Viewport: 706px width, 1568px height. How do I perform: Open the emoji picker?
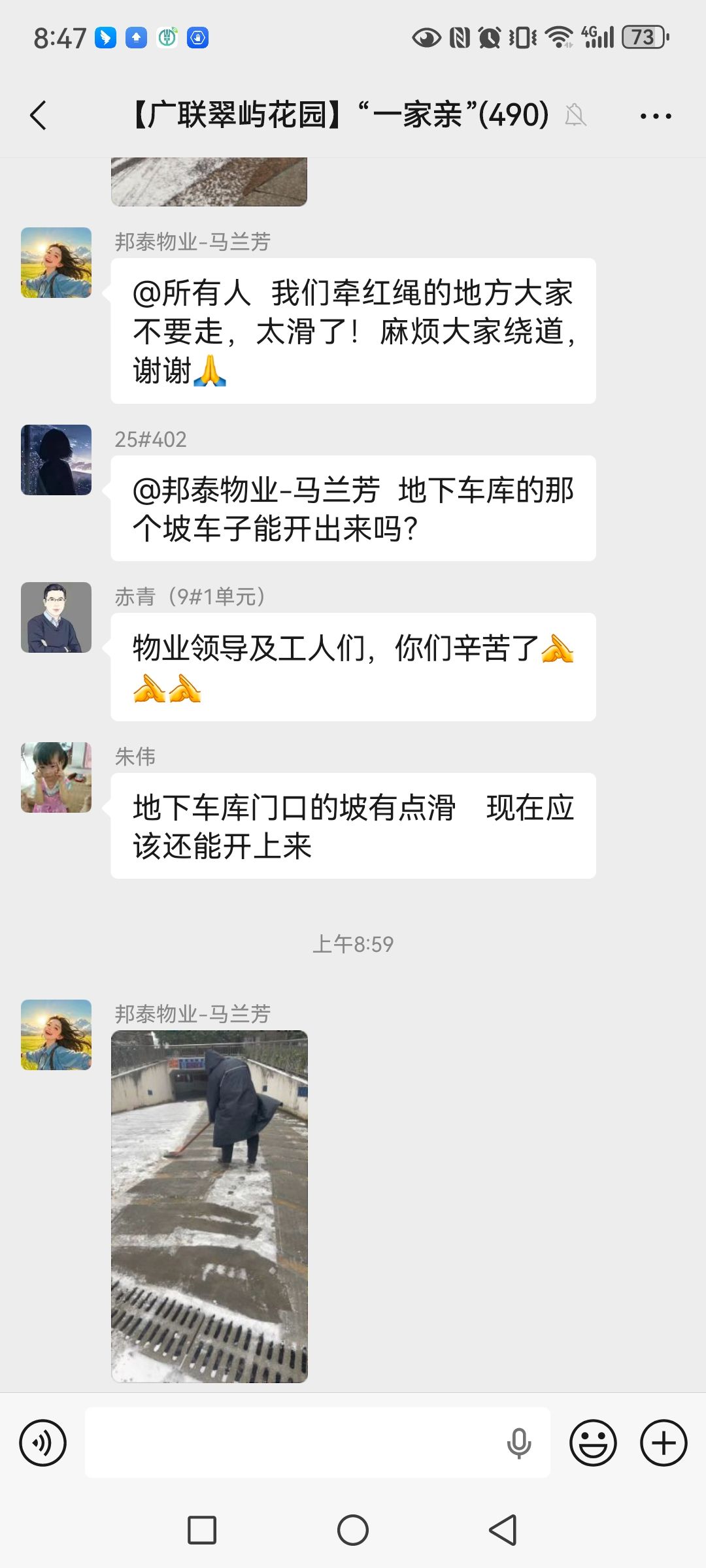click(x=593, y=1443)
